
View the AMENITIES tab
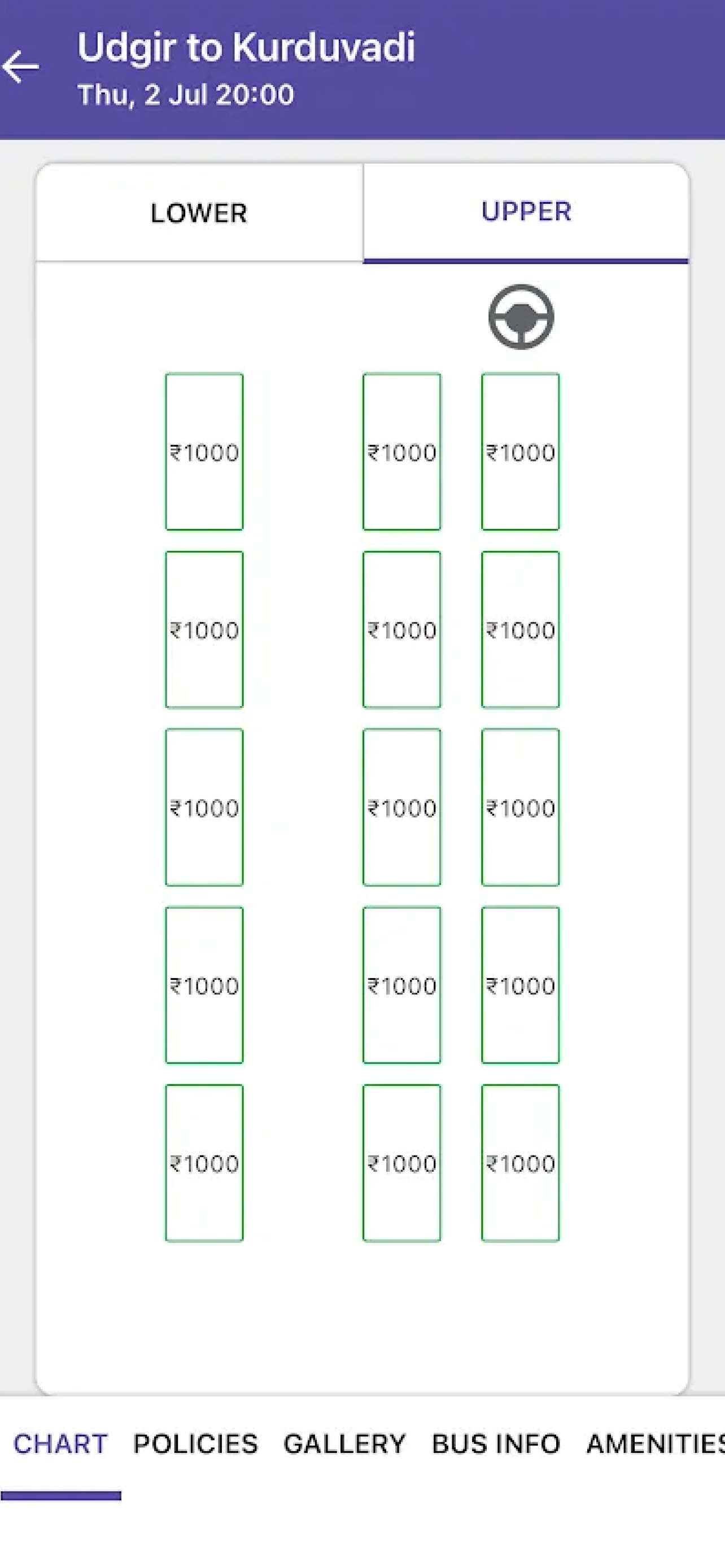[656, 1443]
